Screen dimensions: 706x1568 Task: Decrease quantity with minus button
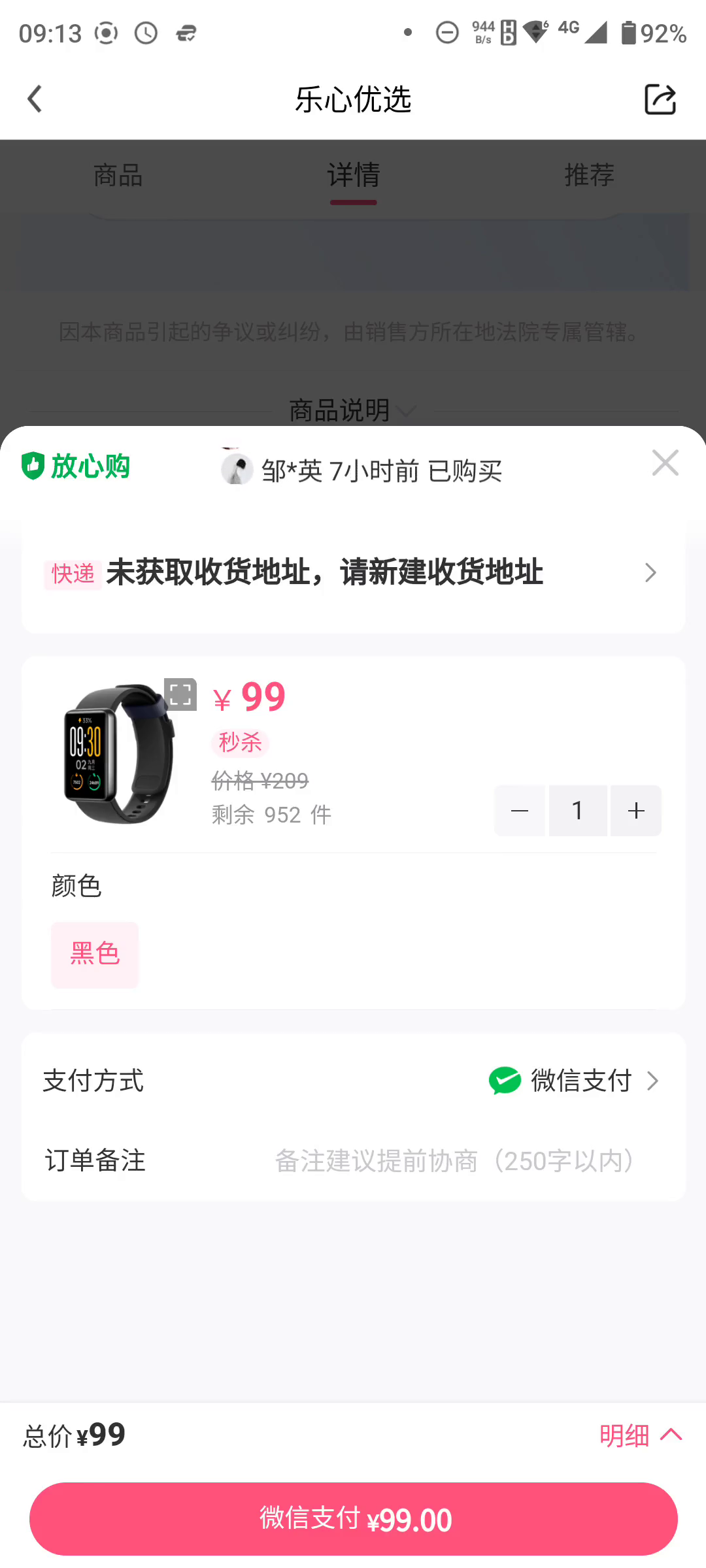click(x=520, y=811)
